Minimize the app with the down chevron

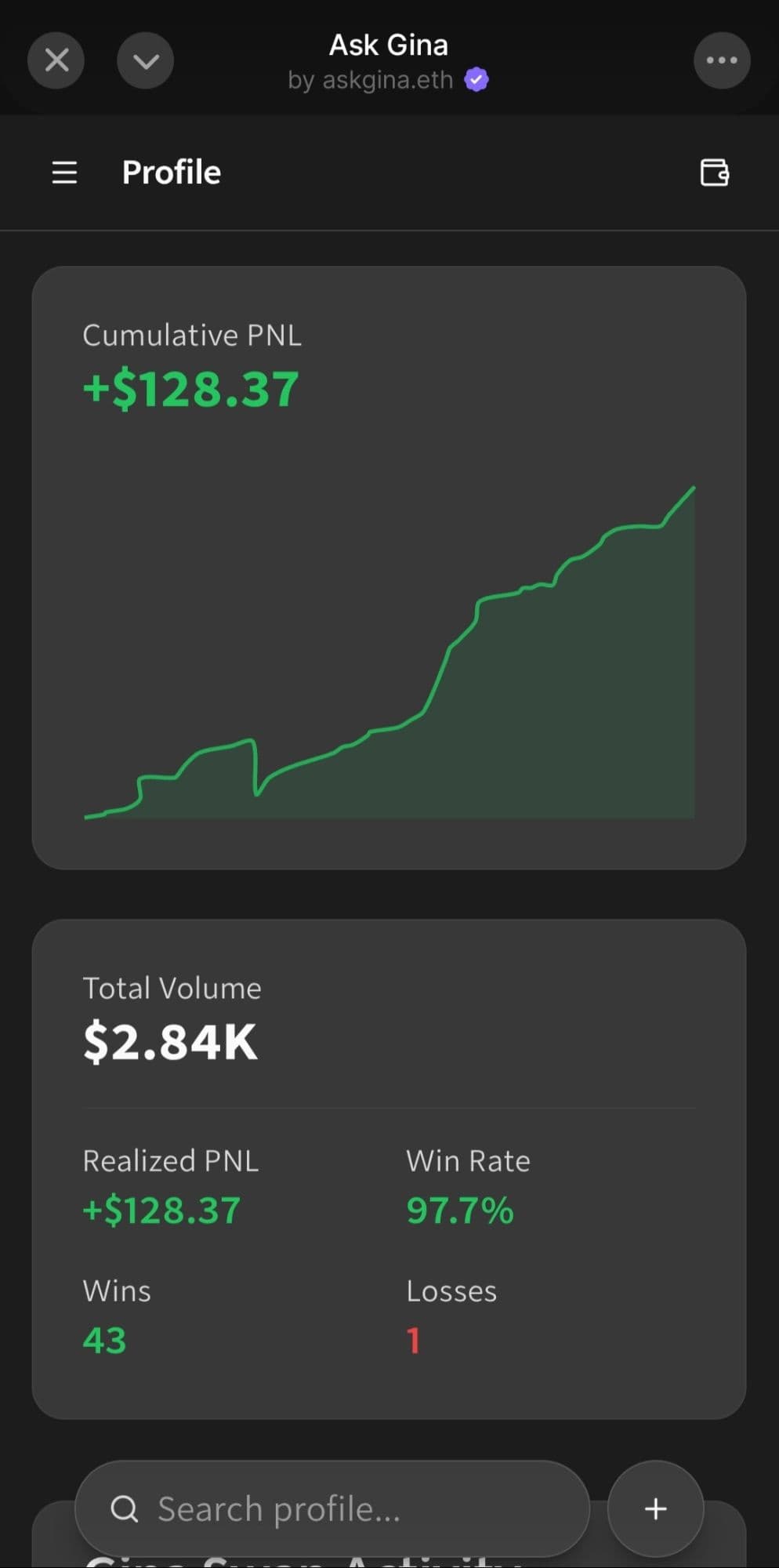(x=146, y=60)
